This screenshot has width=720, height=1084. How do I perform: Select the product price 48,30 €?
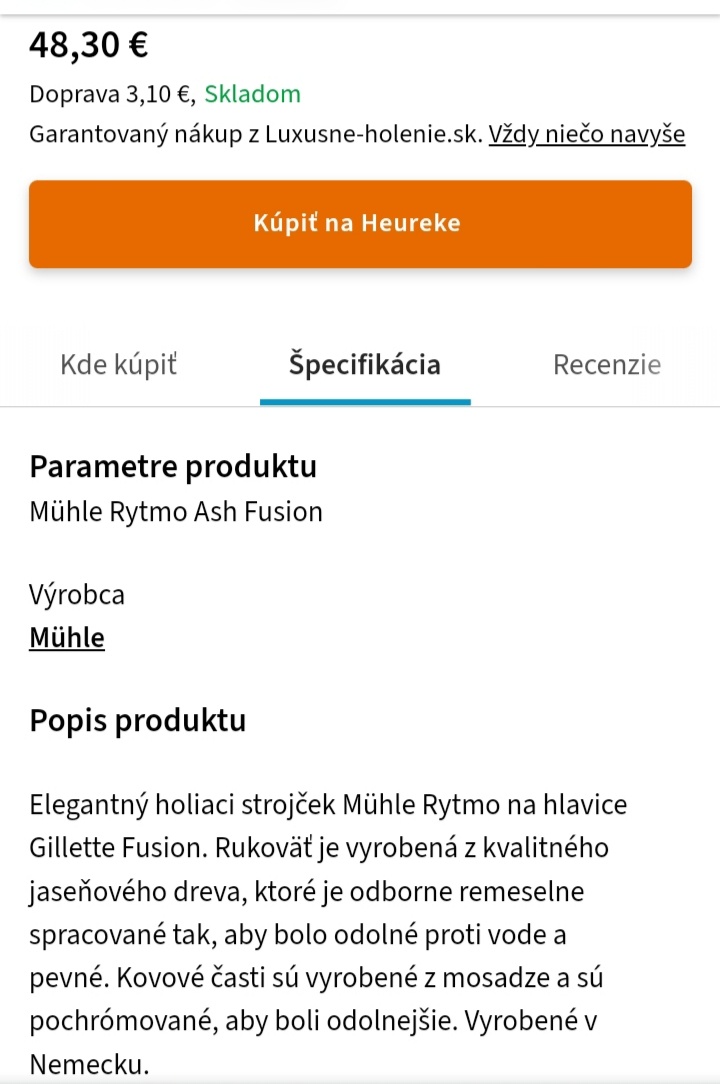[x=88, y=44]
